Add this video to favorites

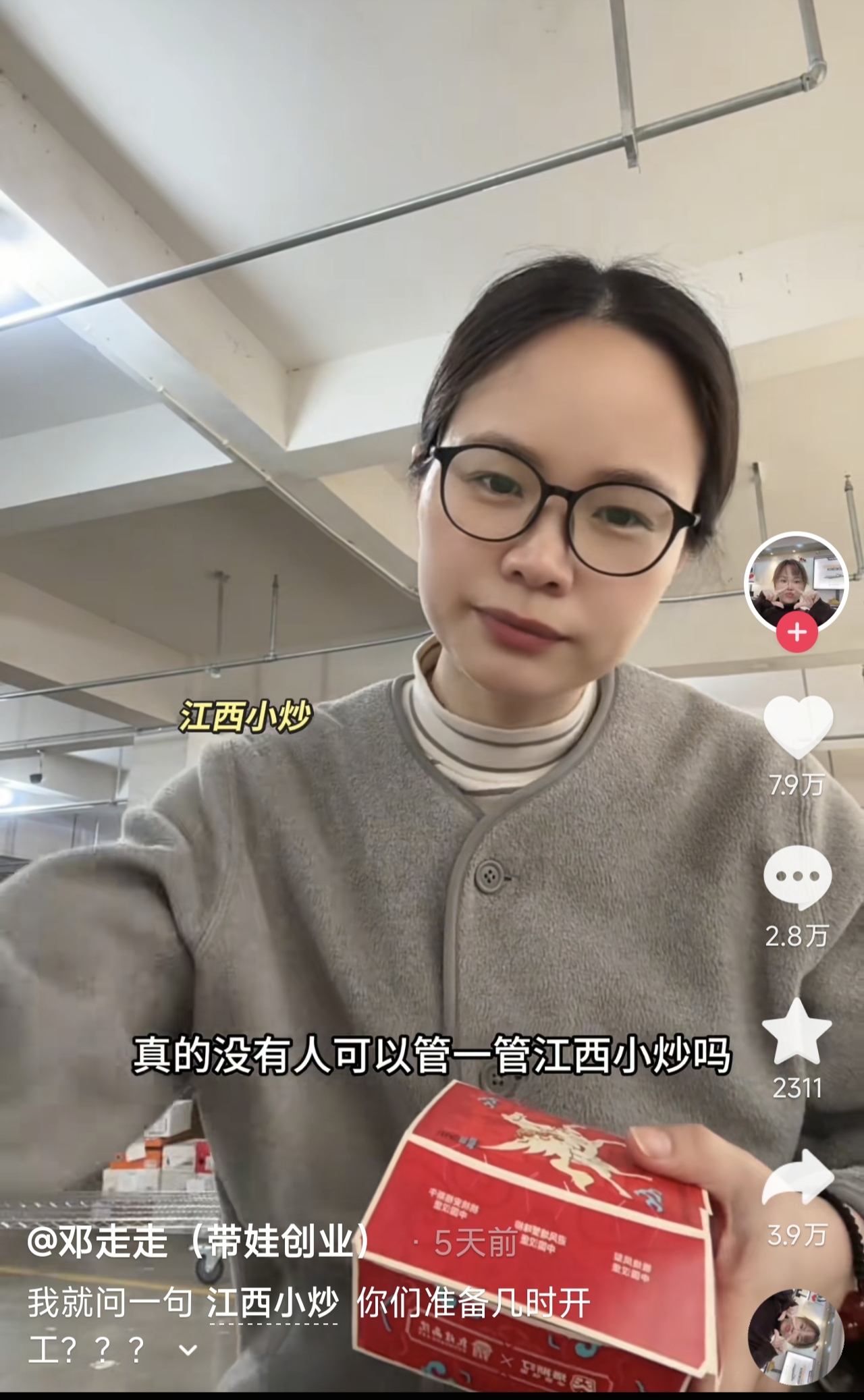tap(796, 1033)
